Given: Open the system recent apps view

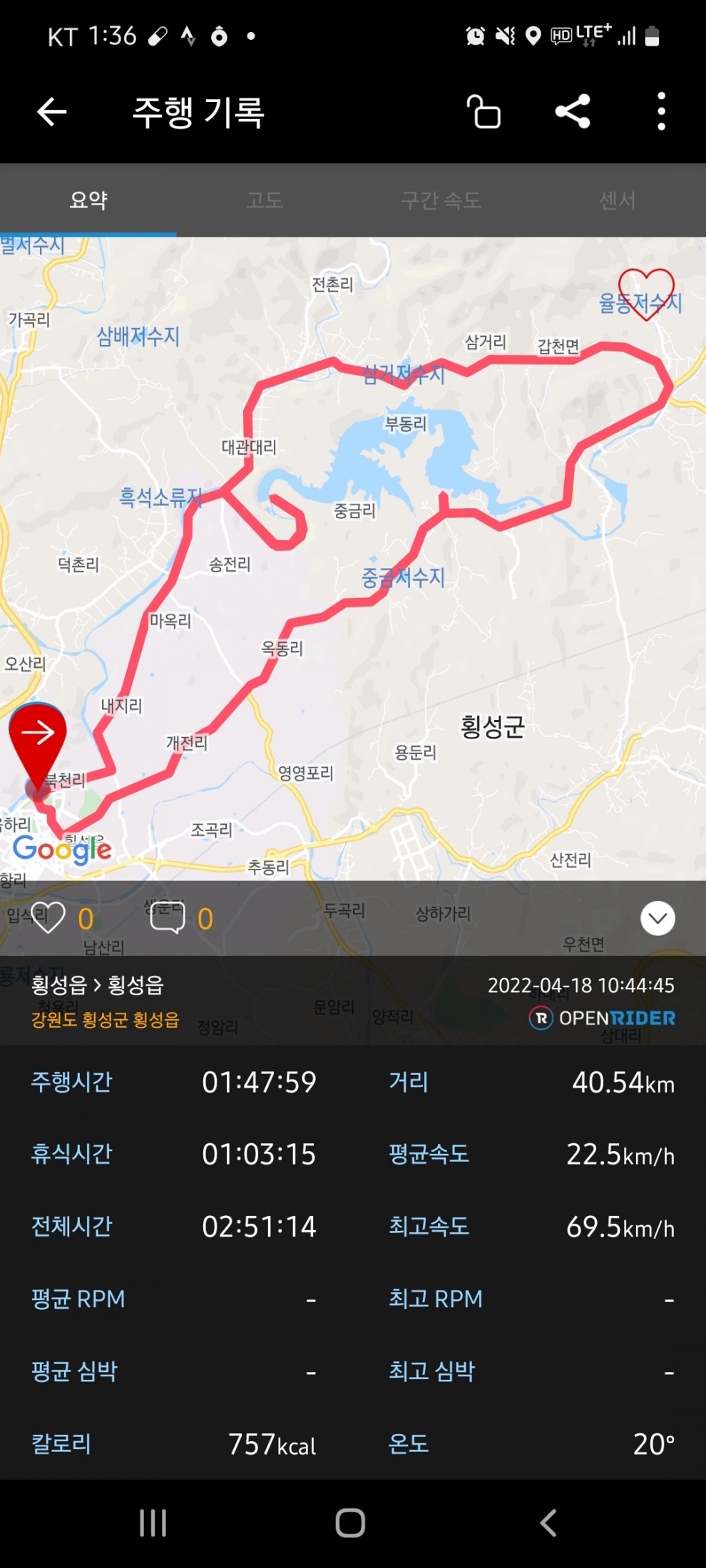Looking at the screenshot, I should pyautogui.click(x=153, y=1523).
